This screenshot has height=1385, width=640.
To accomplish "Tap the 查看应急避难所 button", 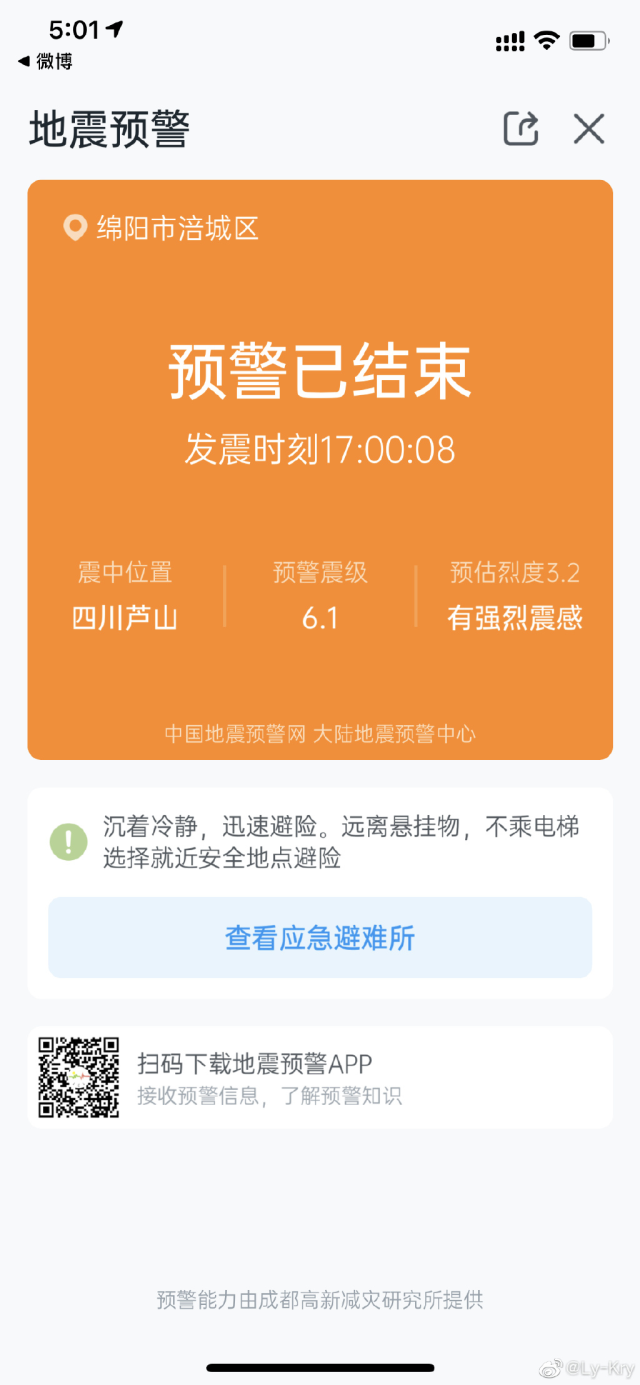I will (320, 938).
